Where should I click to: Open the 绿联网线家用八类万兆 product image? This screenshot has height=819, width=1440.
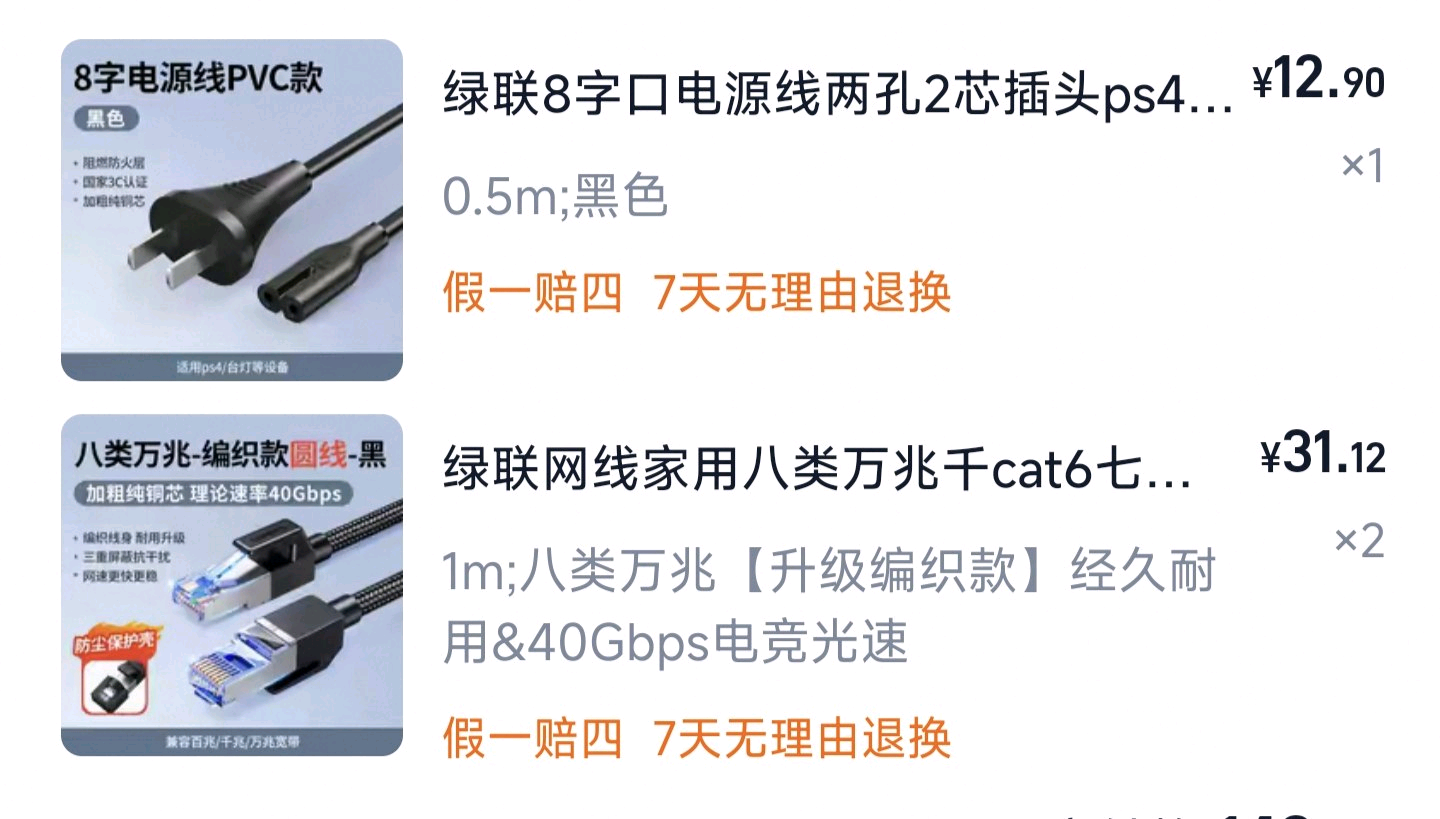(232, 585)
